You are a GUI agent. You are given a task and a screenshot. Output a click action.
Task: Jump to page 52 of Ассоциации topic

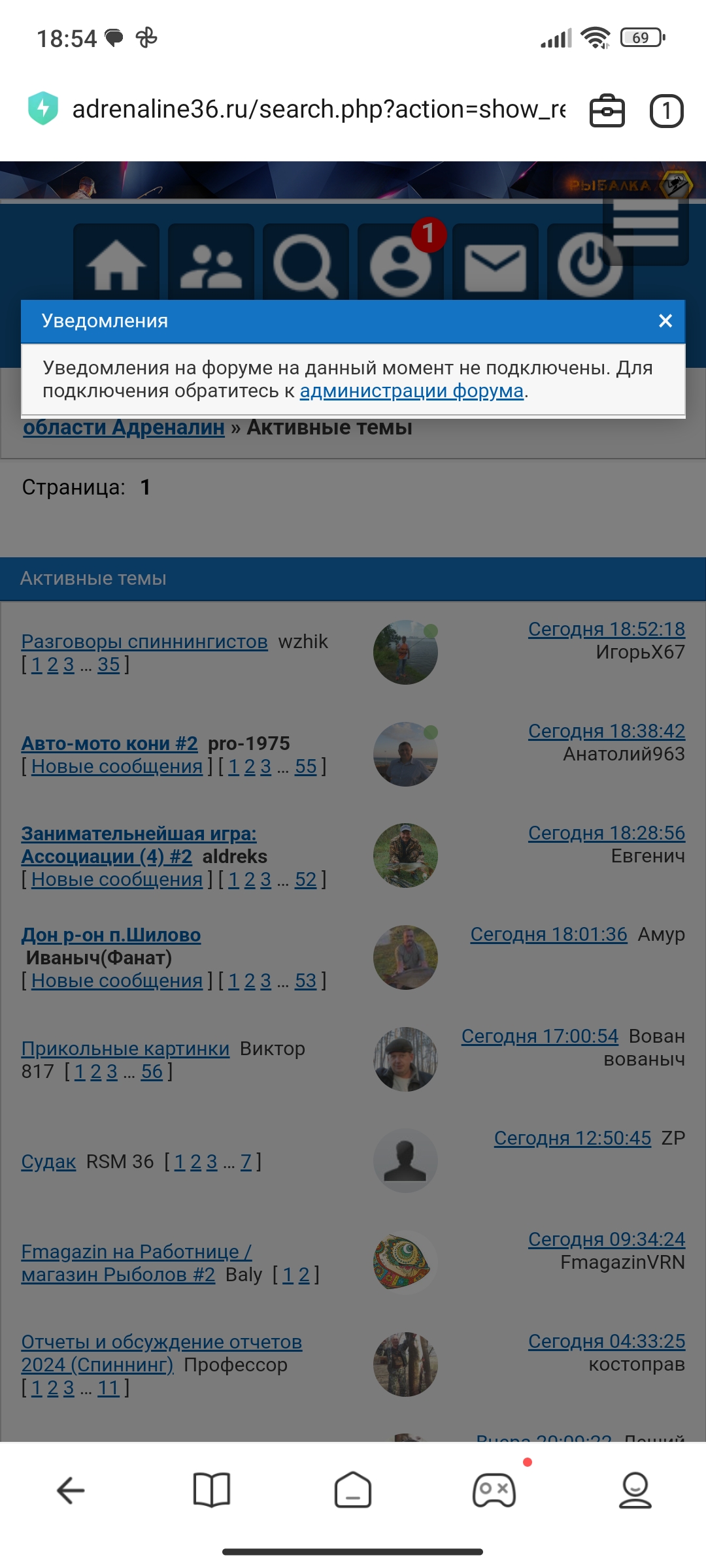tap(305, 879)
